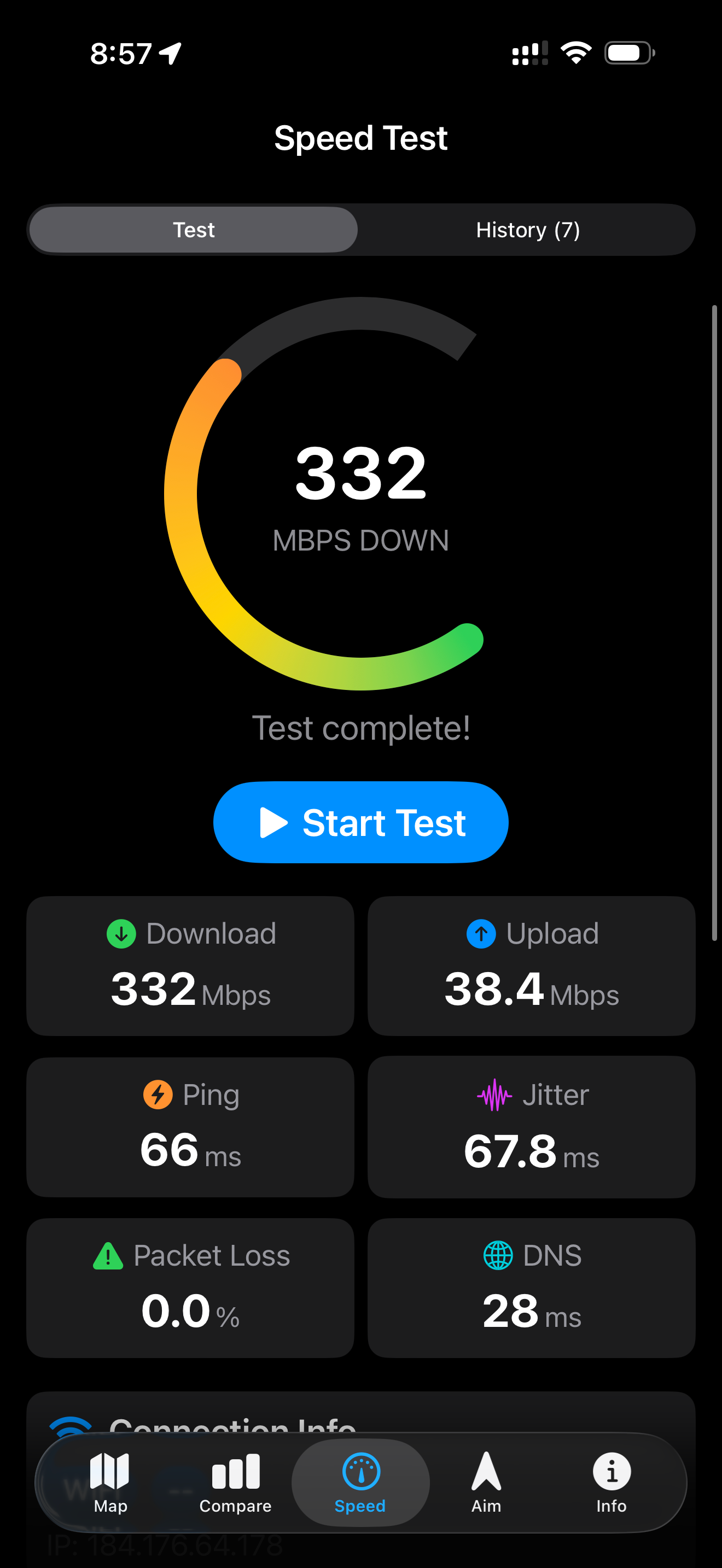Viewport: 722px width, 1568px height.
Task: Select the Test tab
Action: point(194,230)
